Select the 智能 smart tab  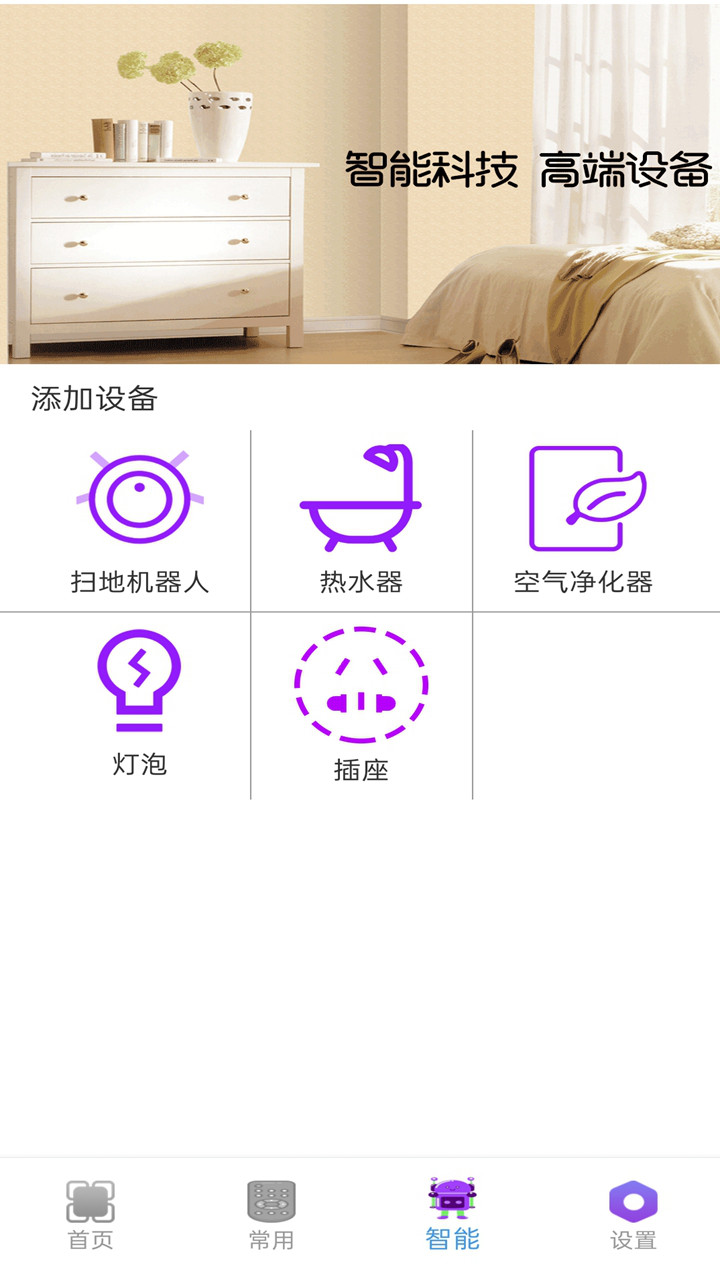coord(453,1214)
